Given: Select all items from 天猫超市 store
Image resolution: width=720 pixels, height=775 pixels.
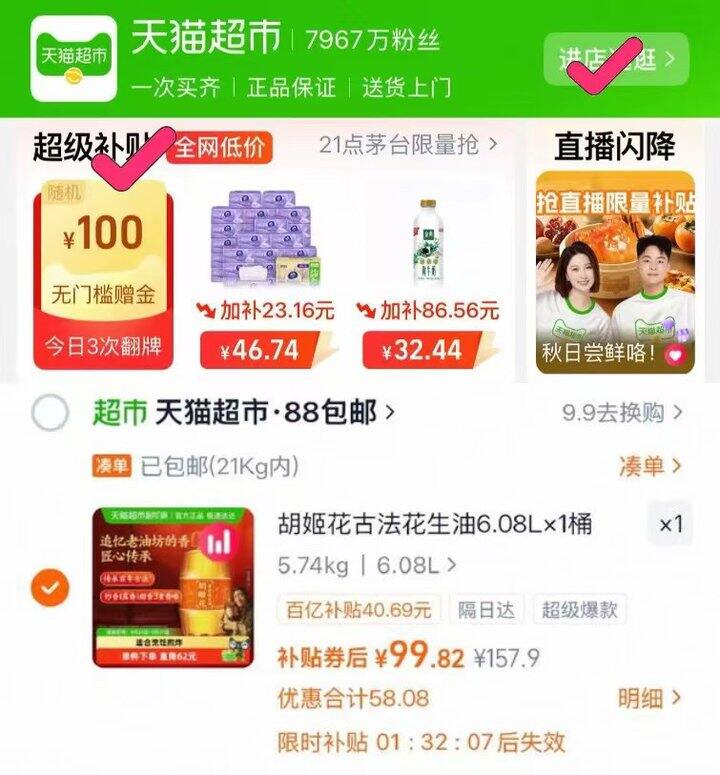Looking at the screenshot, I should pos(50,412).
